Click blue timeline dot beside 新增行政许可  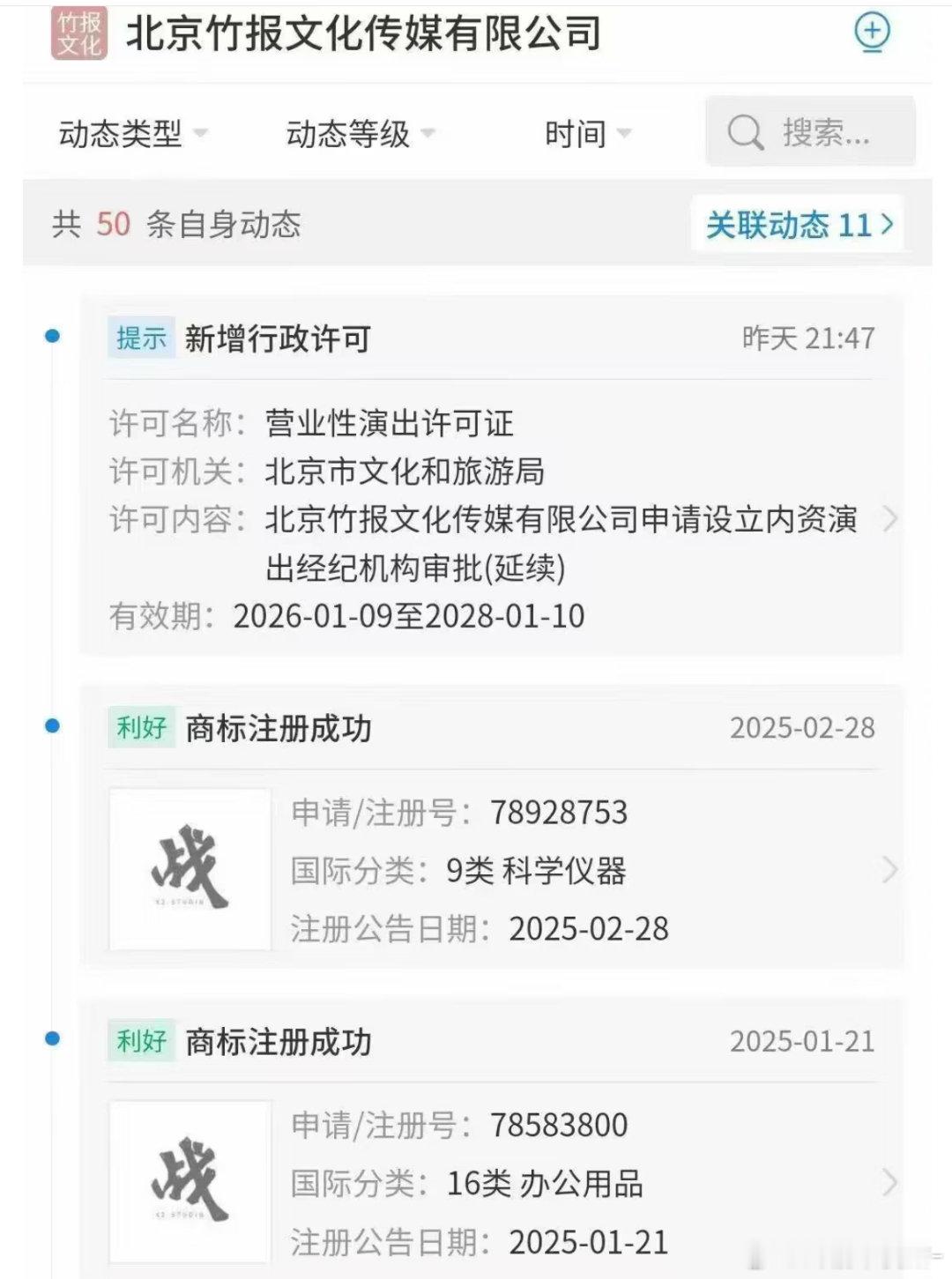click(x=55, y=336)
